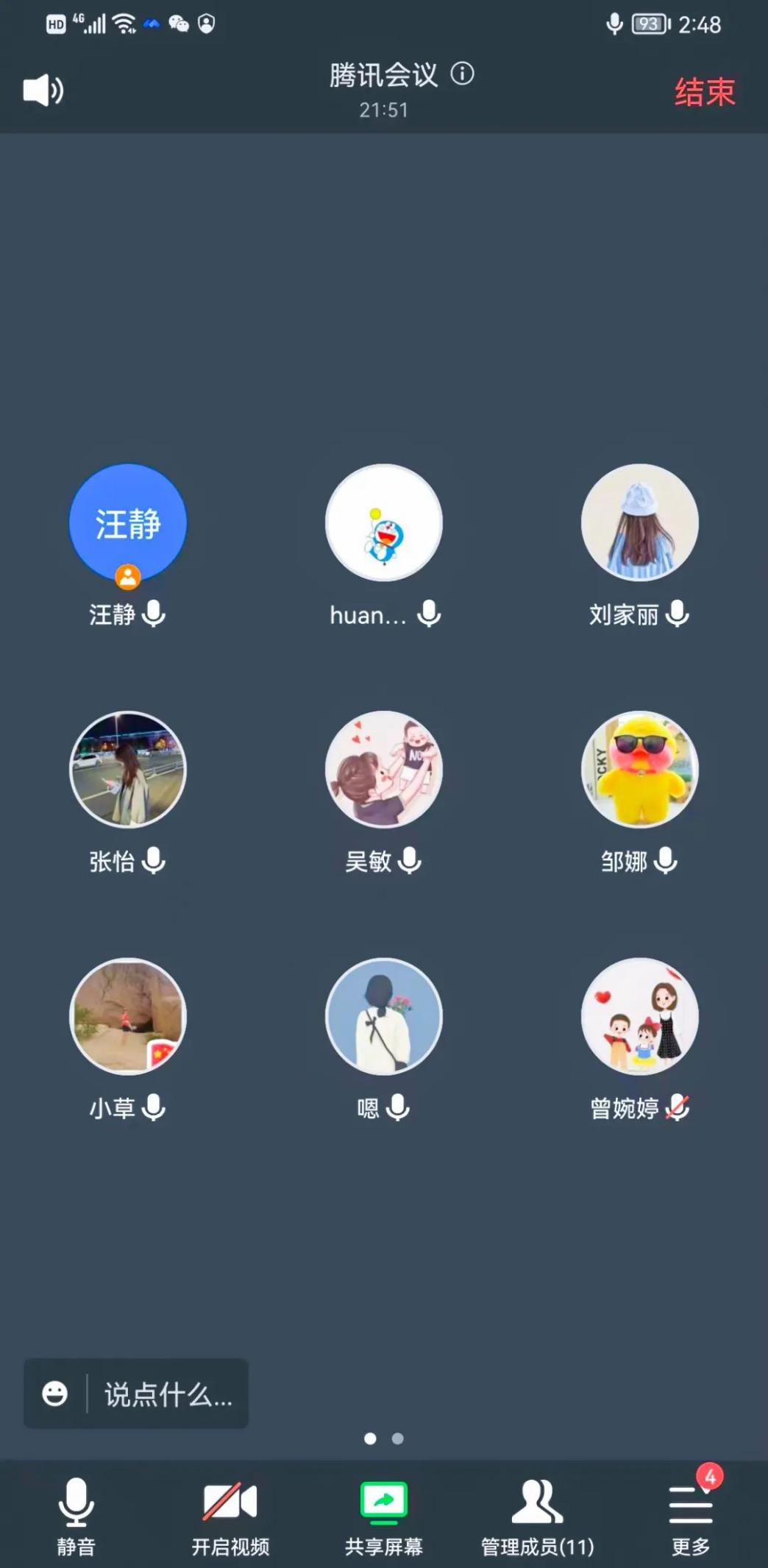The width and height of the screenshot is (768, 1568).
Task: Go to the second page indicator dot
Action: click(398, 1438)
